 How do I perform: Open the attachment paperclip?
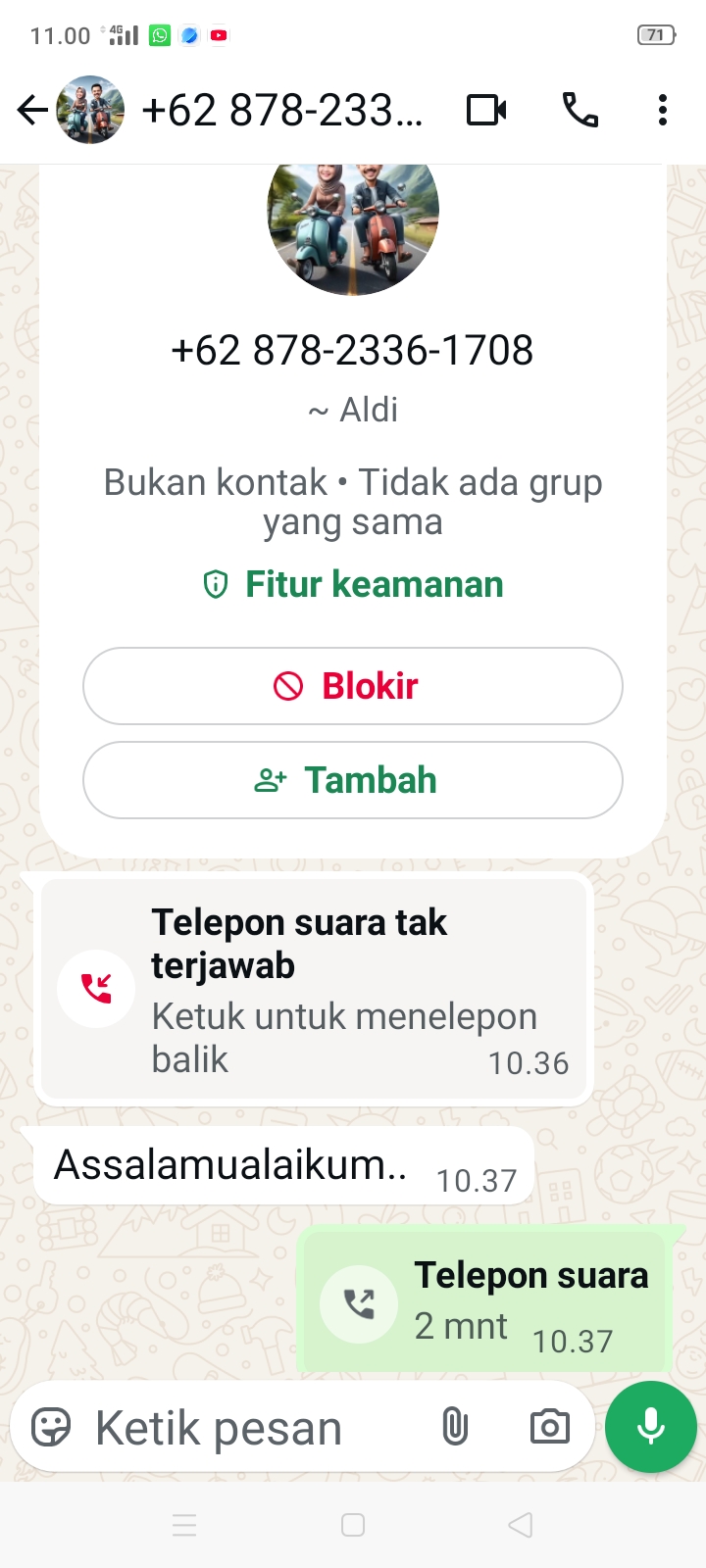(x=455, y=1427)
